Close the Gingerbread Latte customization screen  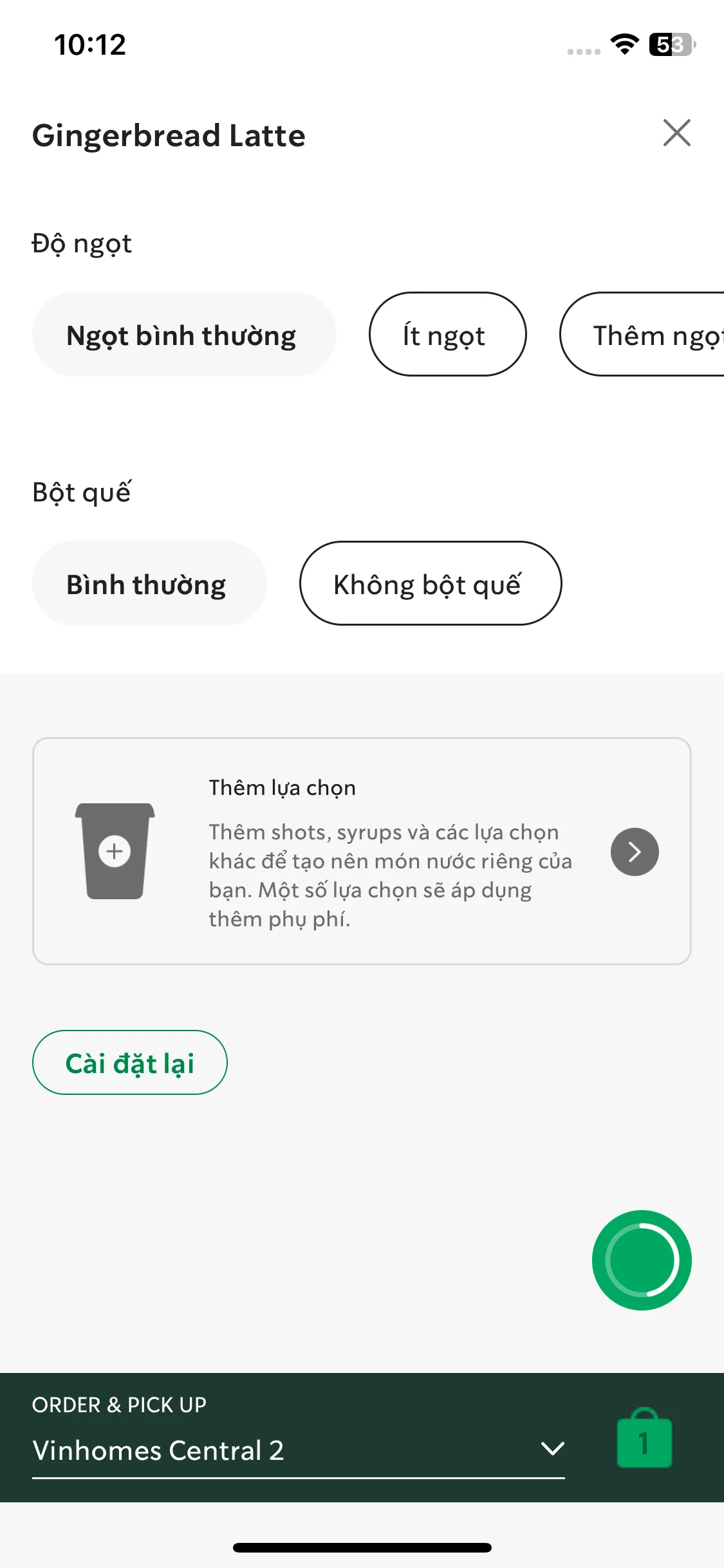pos(676,133)
